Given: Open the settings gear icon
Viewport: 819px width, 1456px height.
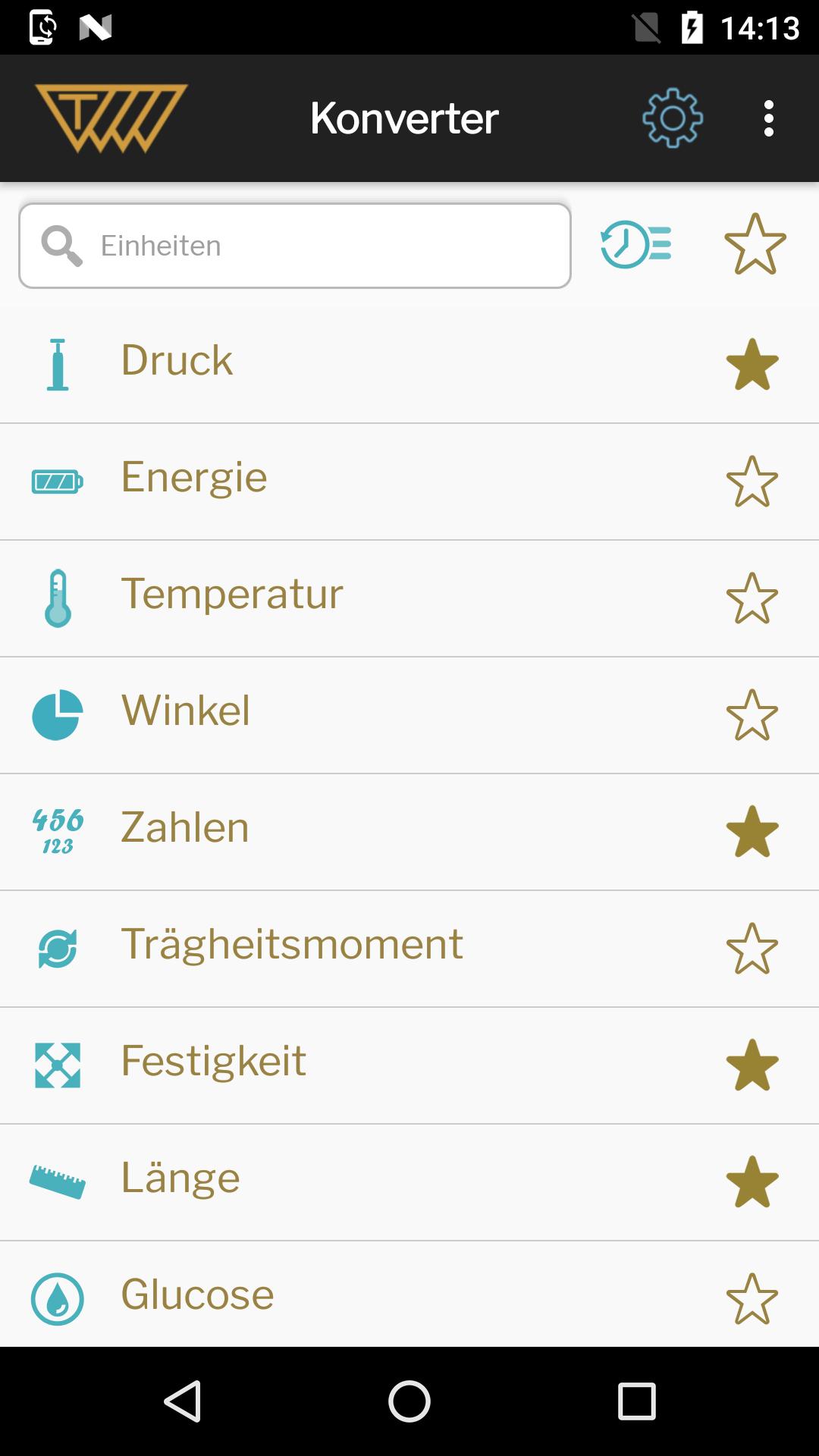Looking at the screenshot, I should (672, 118).
